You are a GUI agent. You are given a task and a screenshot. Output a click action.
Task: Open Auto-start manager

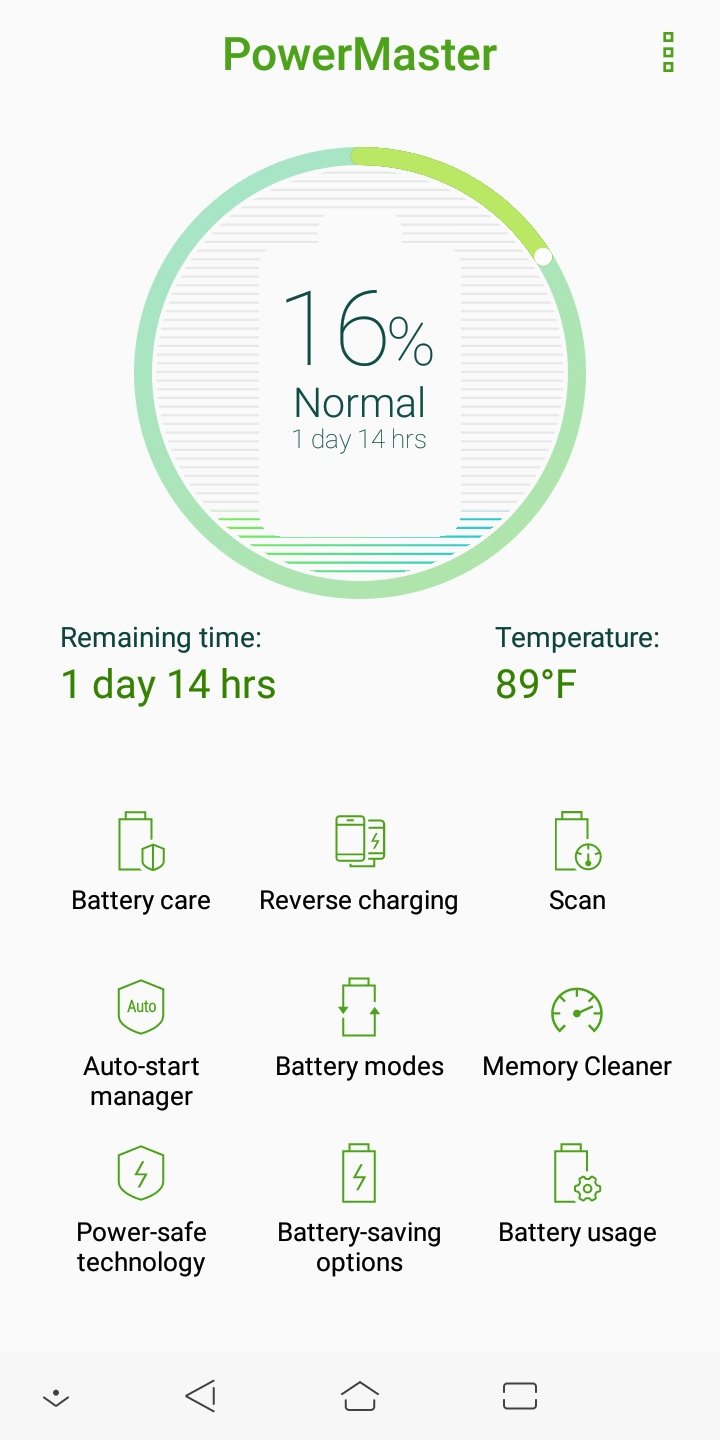pos(141,1042)
